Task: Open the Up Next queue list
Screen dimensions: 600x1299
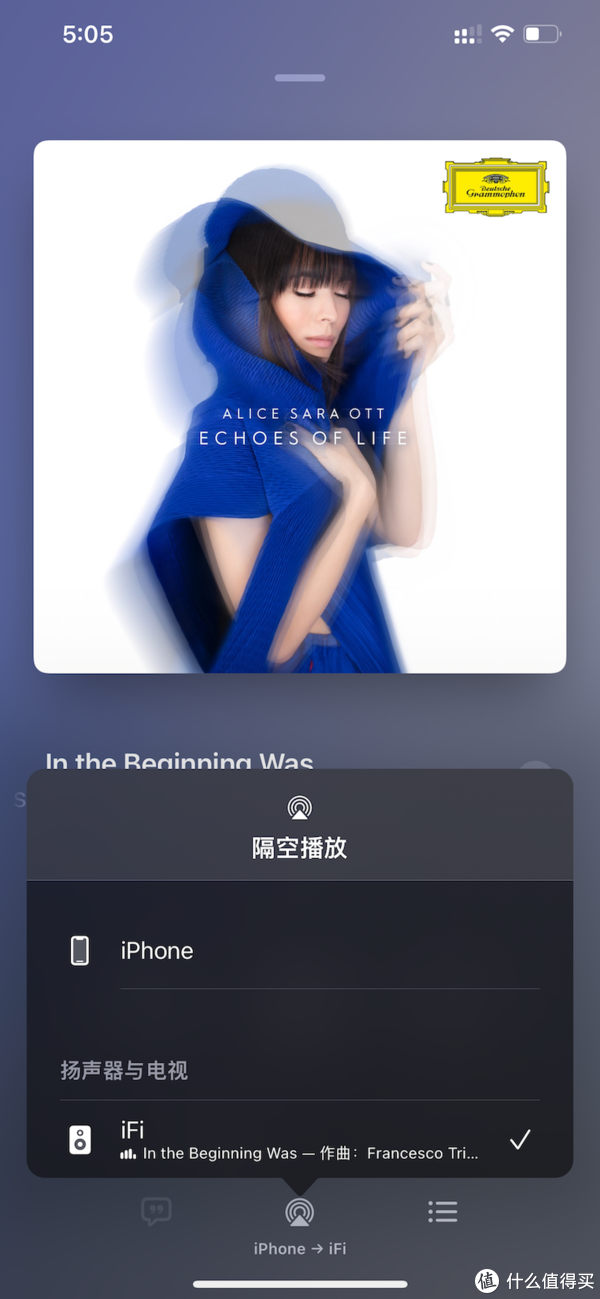Action: (x=442, y=1212)
